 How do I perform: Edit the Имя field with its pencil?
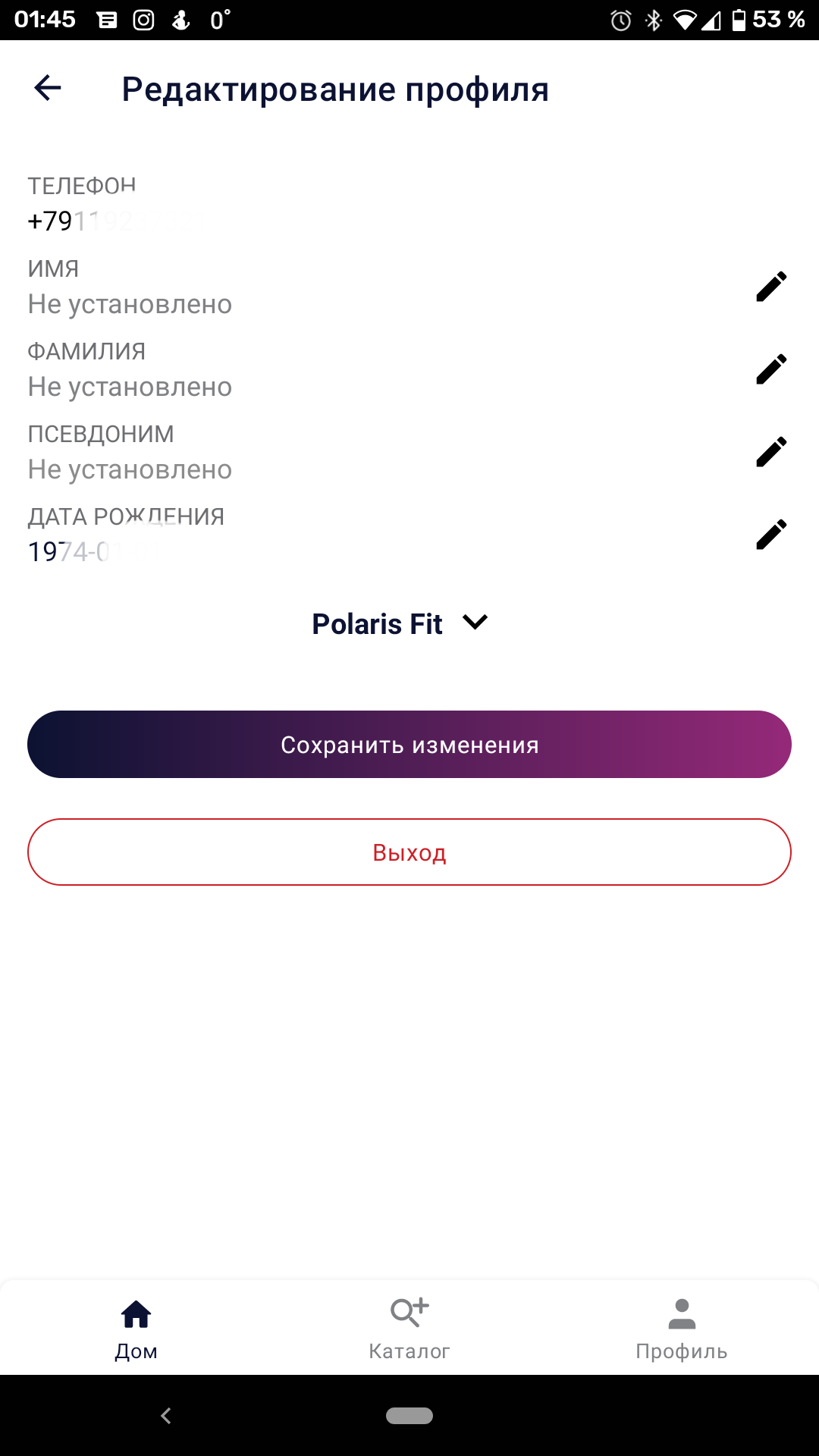[771, 287]
